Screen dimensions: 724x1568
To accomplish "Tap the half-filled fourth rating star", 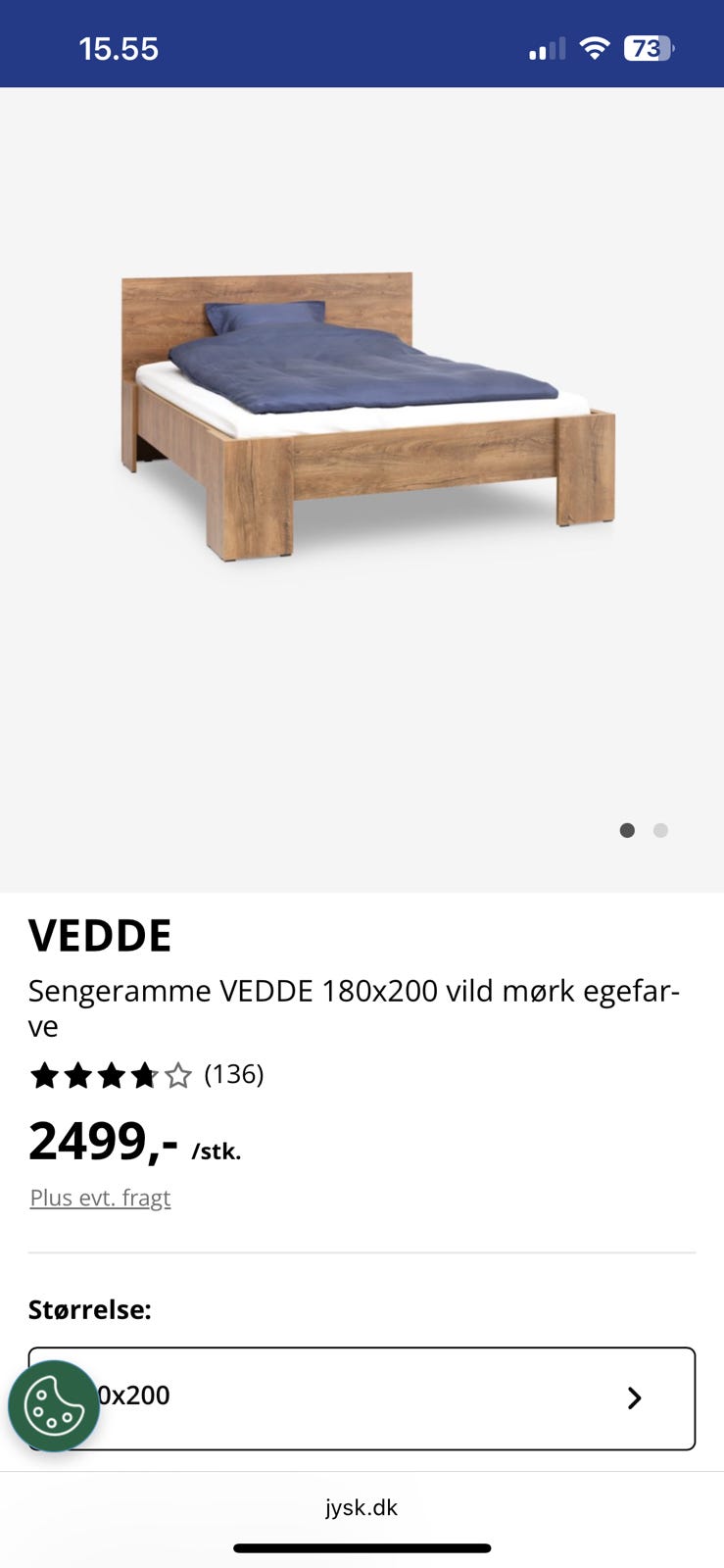I will click(x=145, y=1074).
